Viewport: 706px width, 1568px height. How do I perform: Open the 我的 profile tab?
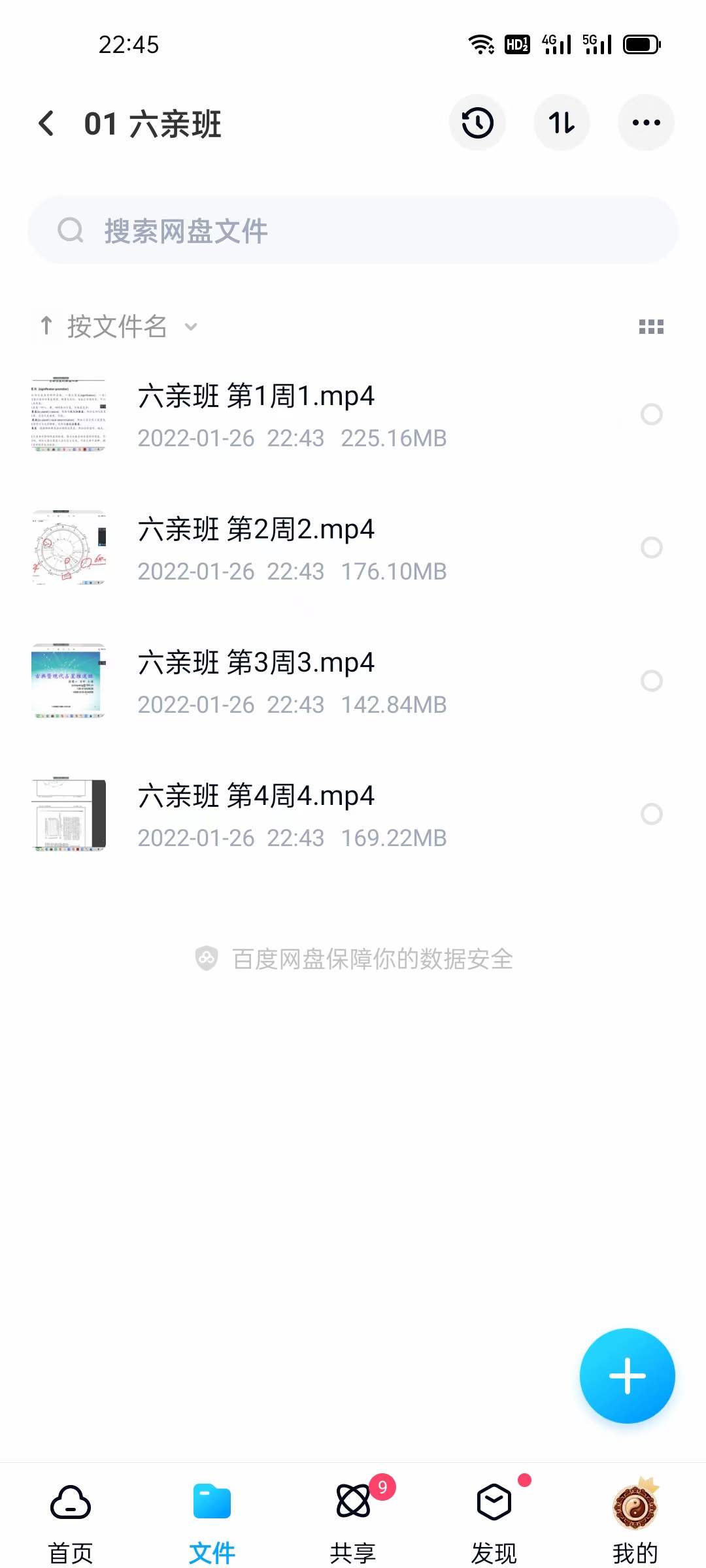click(636, 1516)
